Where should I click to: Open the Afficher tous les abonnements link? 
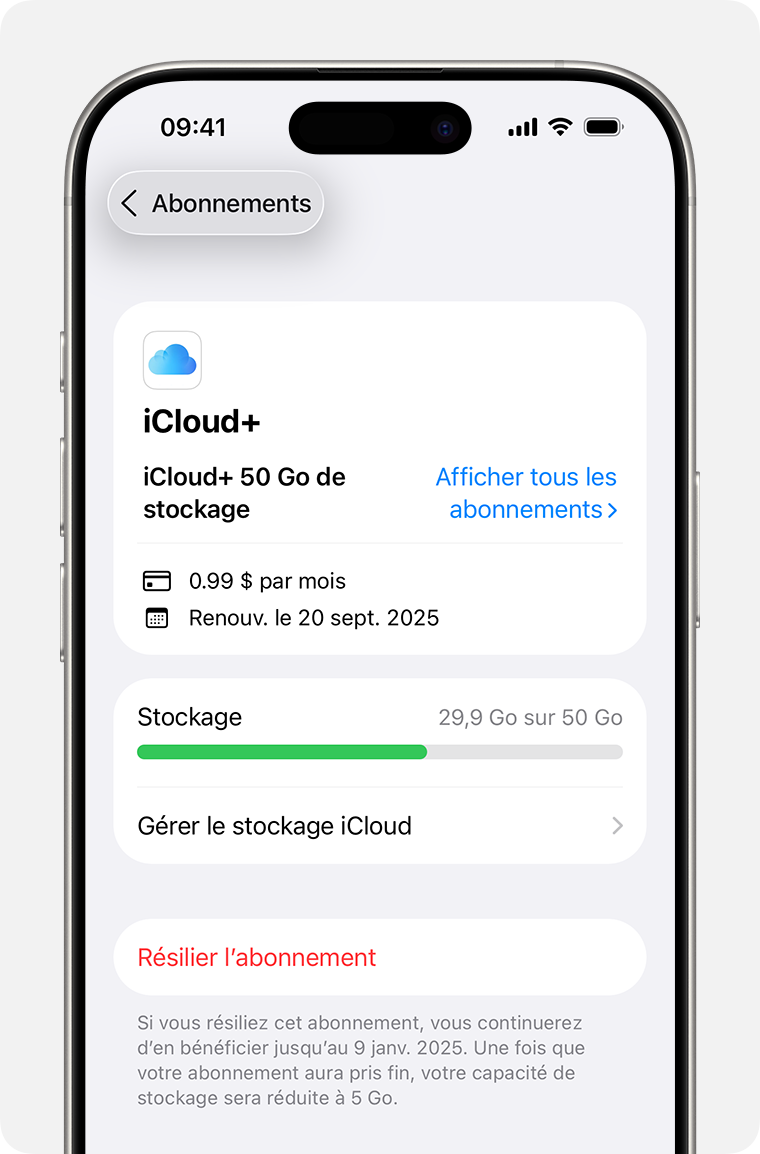(525, 493)
